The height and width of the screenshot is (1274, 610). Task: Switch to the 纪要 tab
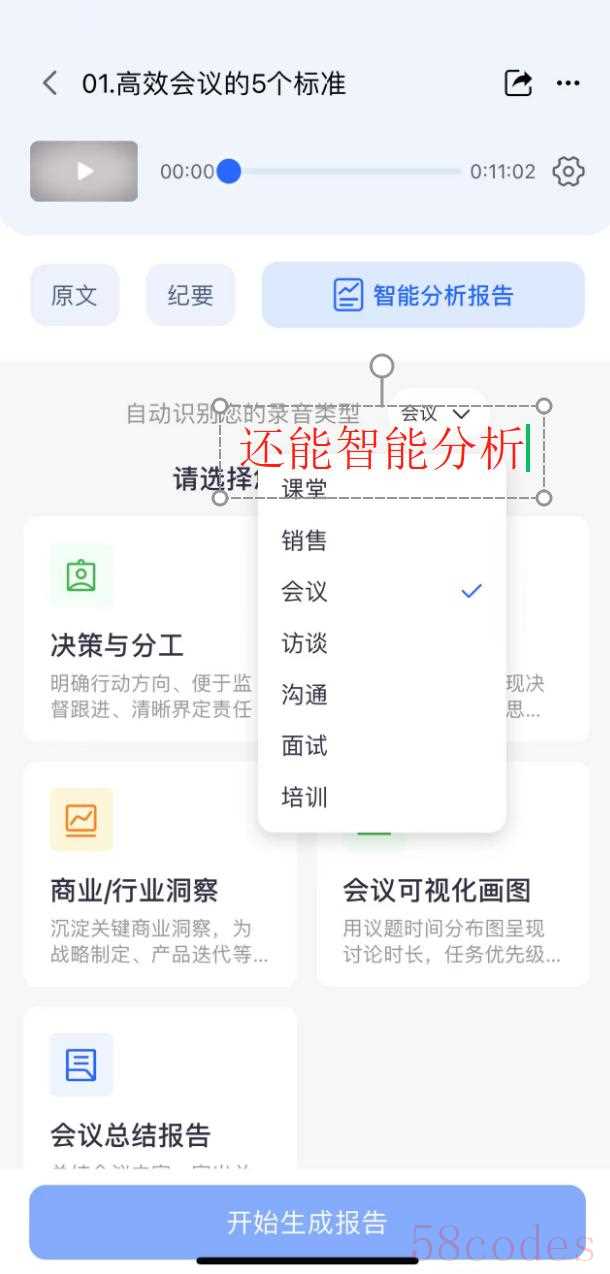(190, 295)
